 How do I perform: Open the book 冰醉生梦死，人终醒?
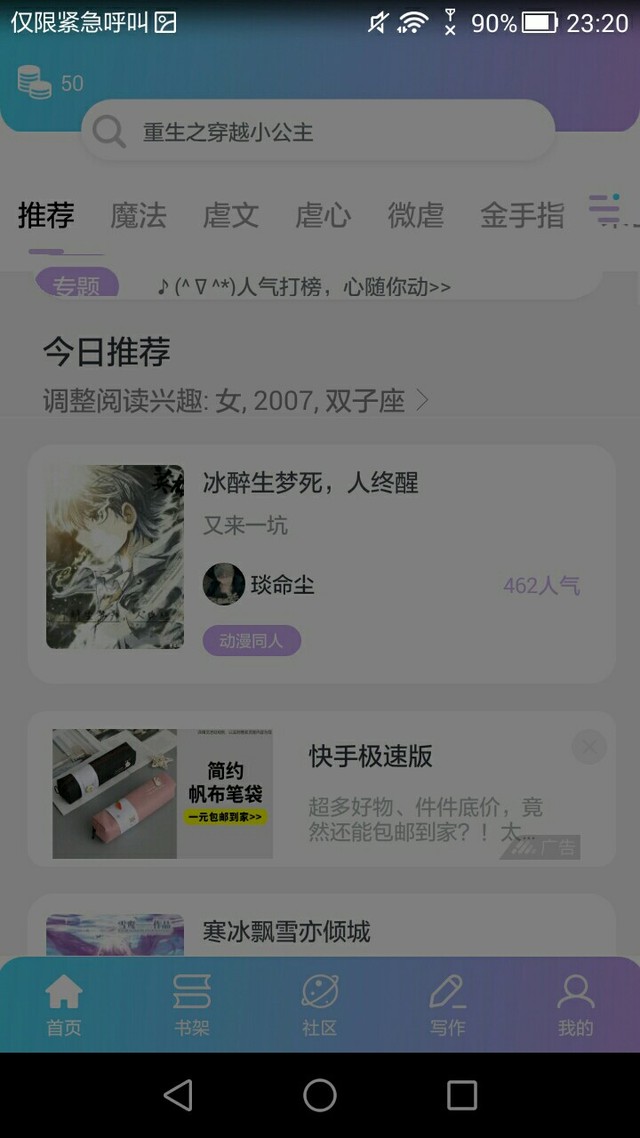click(x=310, y=484)
